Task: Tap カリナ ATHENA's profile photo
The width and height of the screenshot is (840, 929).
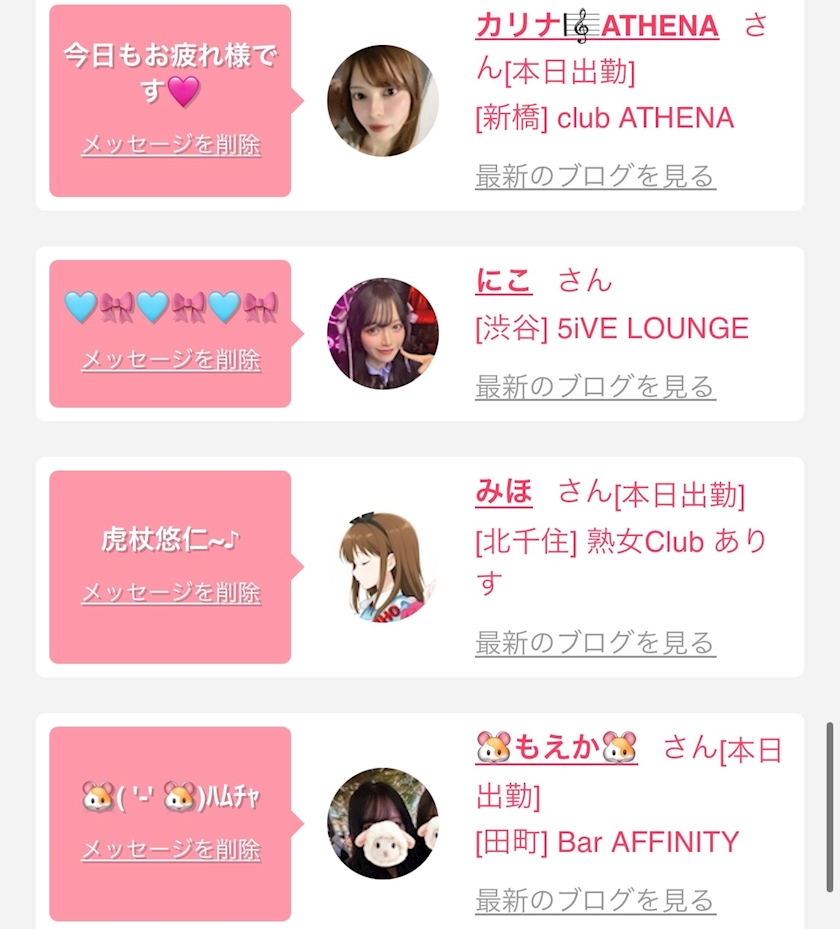Action: pos(383,101)
